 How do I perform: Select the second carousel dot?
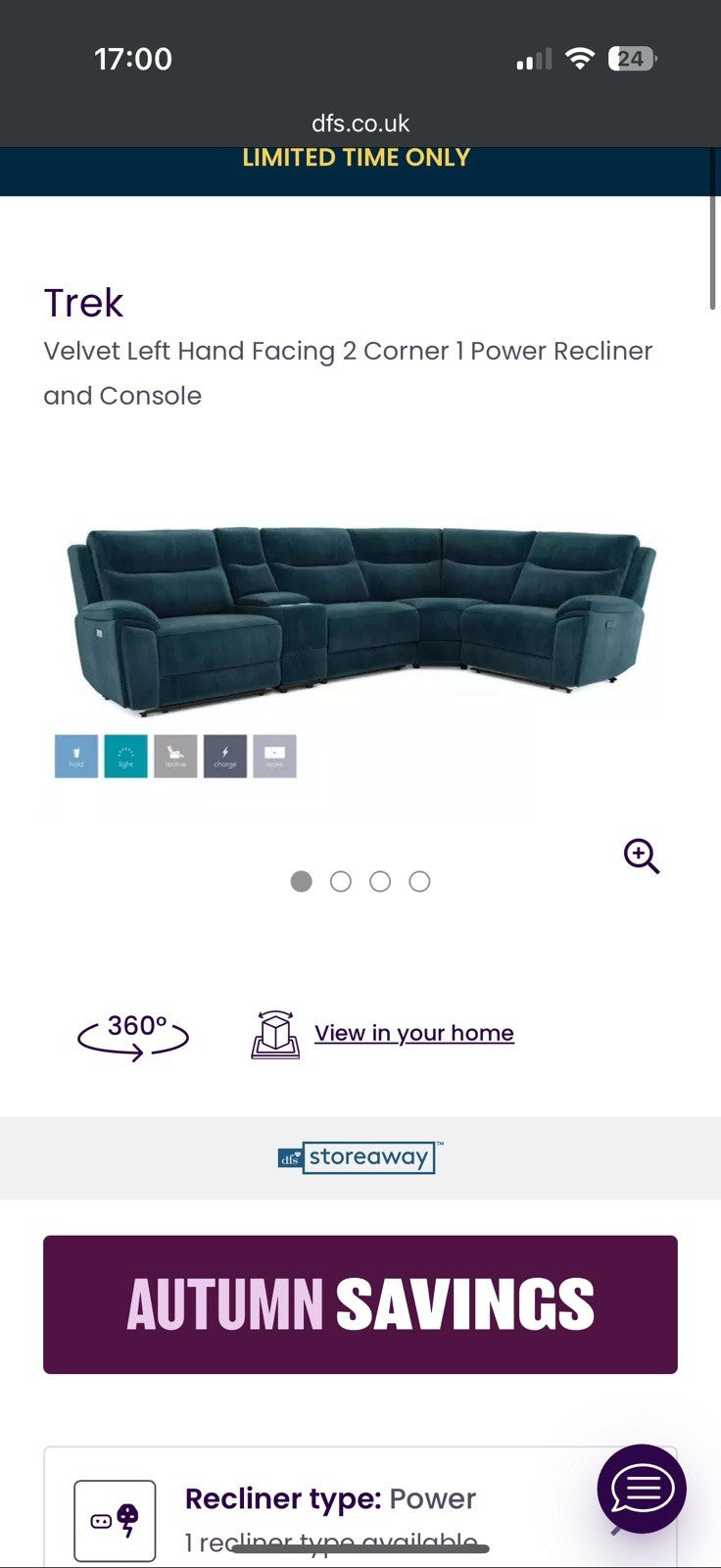(342, 881)
